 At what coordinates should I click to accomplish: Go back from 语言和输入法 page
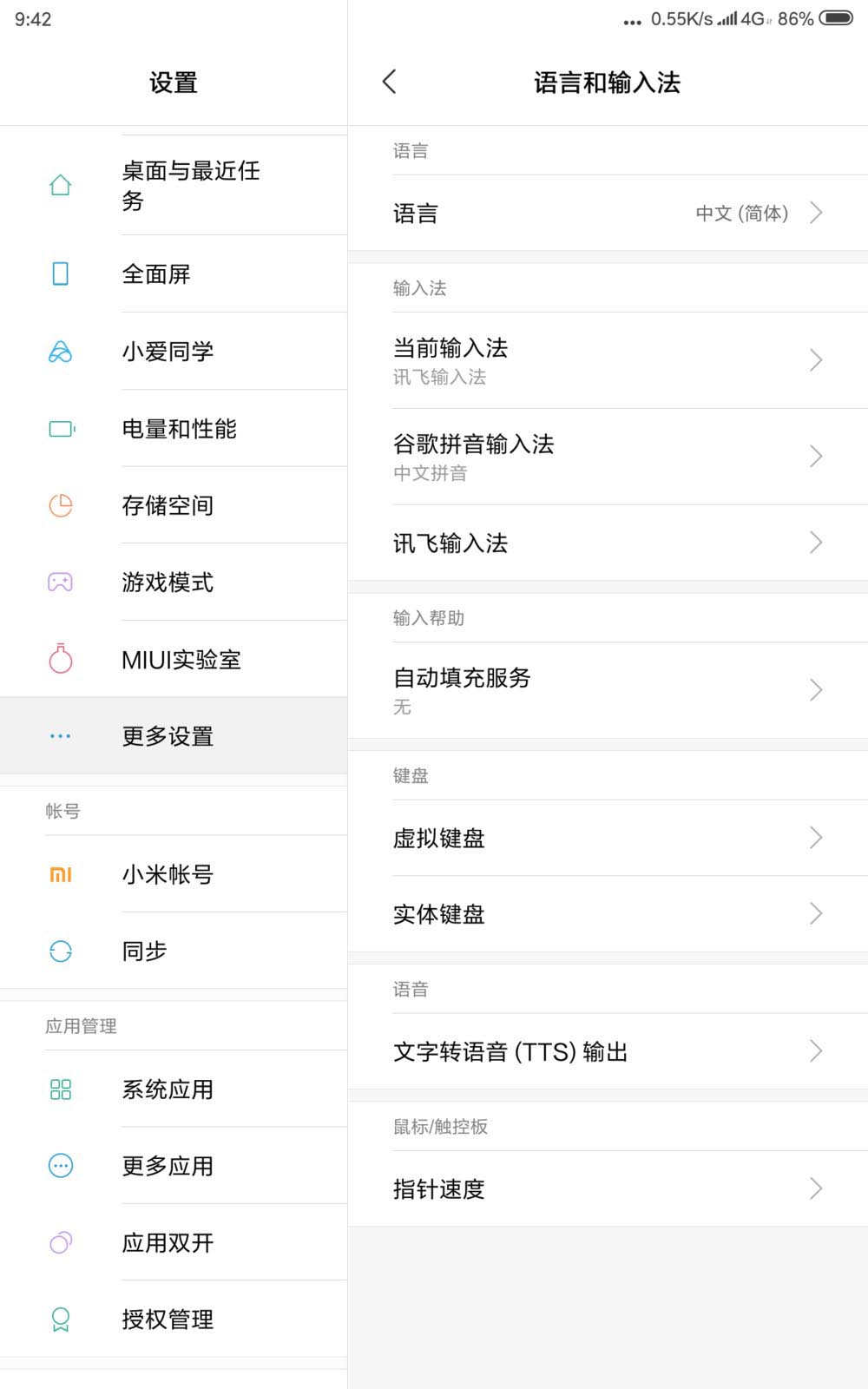pyautogui.click(x=389, y=82)
